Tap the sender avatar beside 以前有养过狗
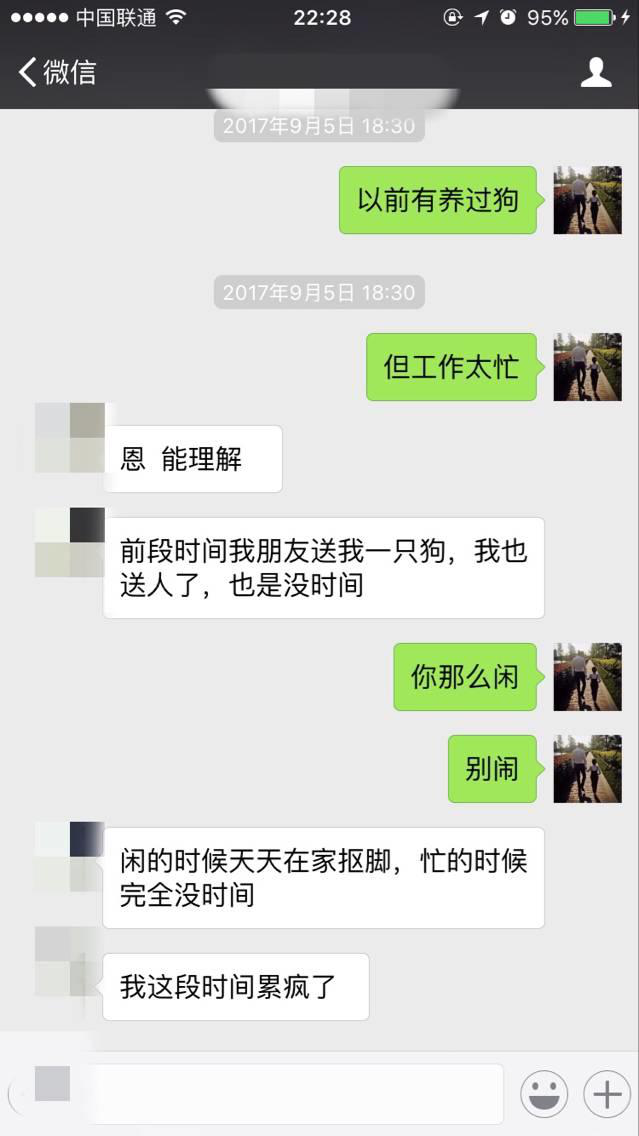This screenshot has height=1136, width=639. (x=587, y=200)
